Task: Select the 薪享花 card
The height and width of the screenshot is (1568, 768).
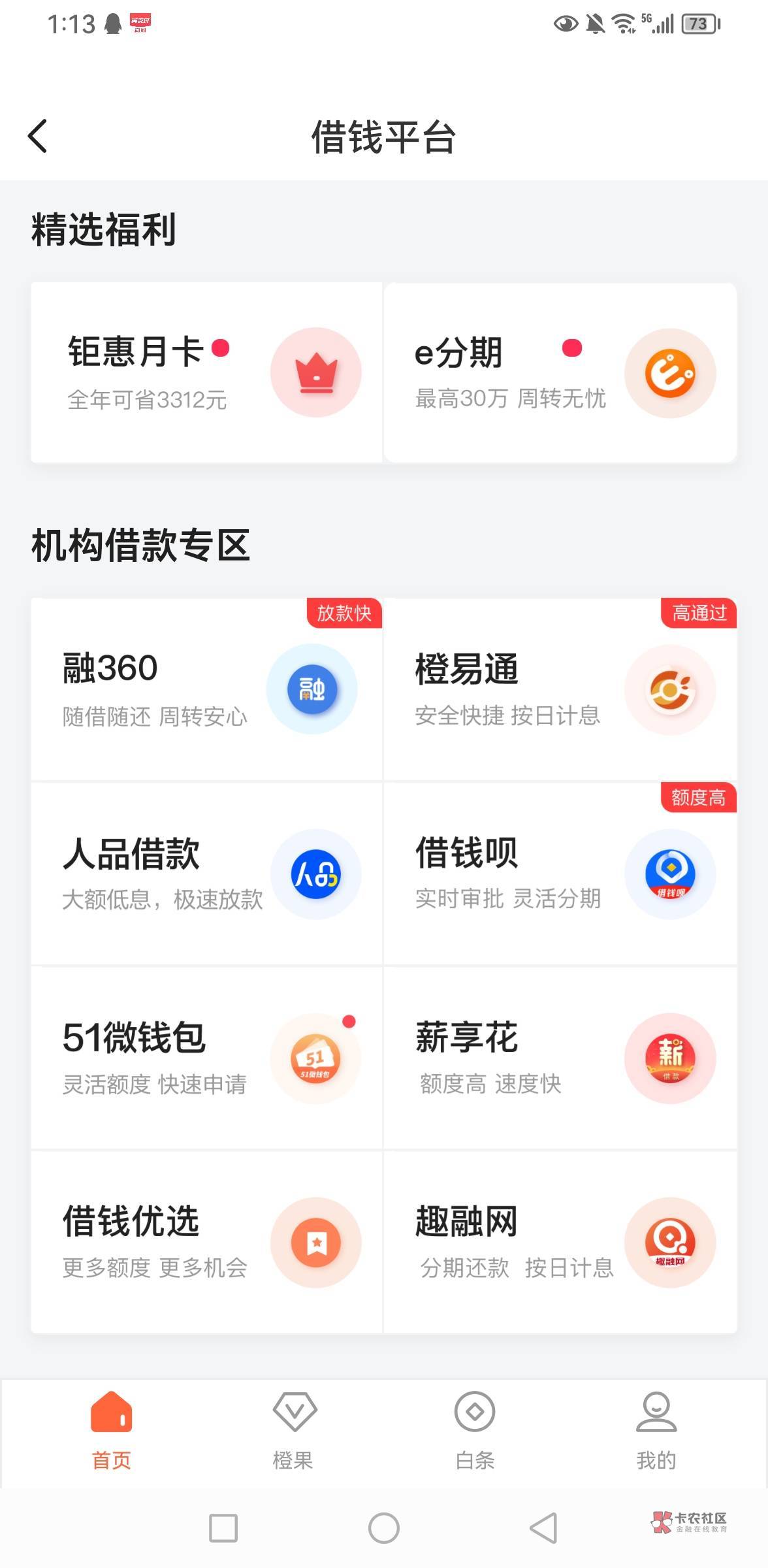Action: 560,1058
